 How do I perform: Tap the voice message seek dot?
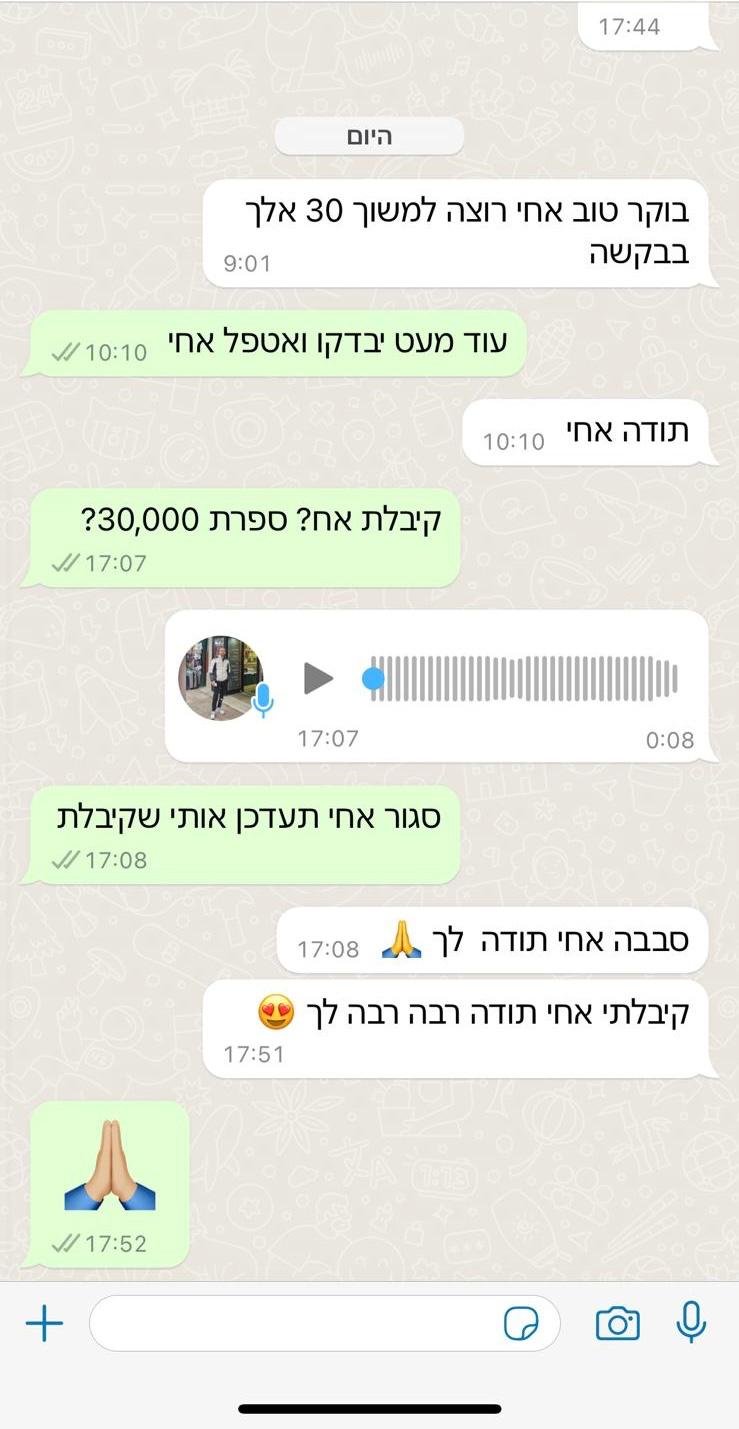[373, 679]
